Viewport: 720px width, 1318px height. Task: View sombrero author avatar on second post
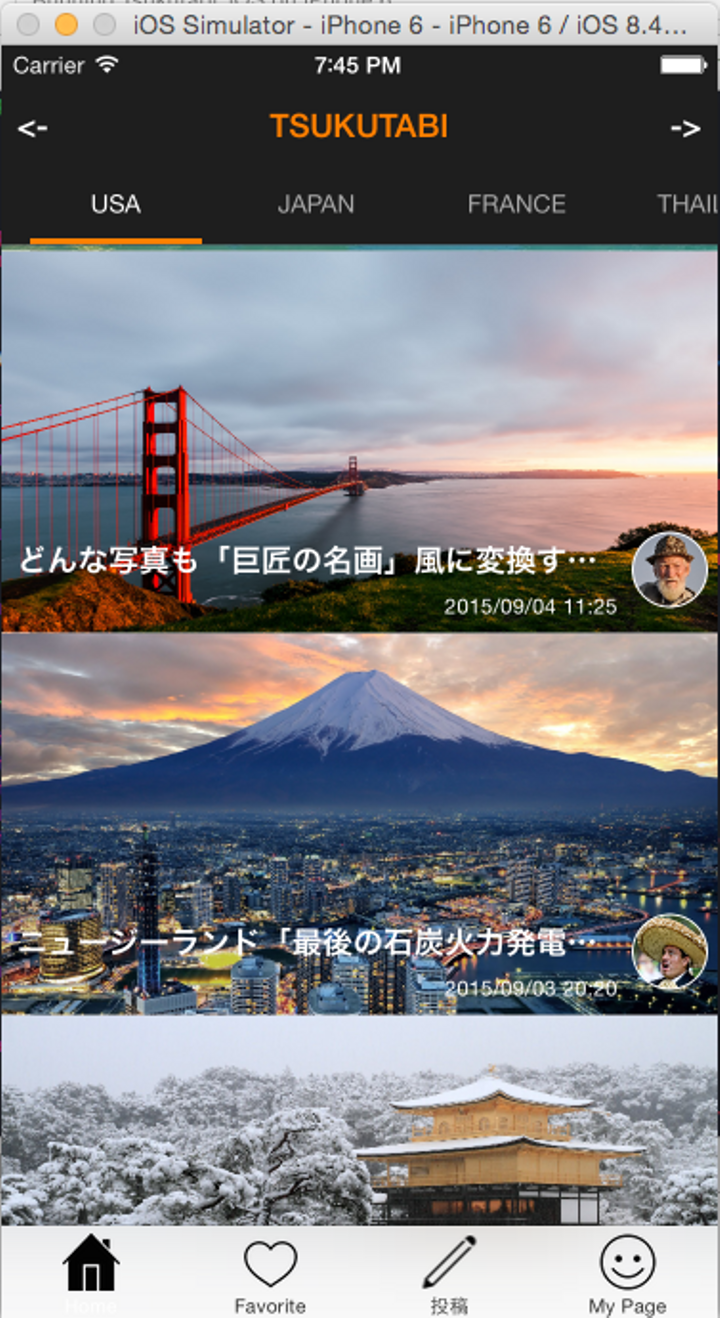click(x=669, y=951)
